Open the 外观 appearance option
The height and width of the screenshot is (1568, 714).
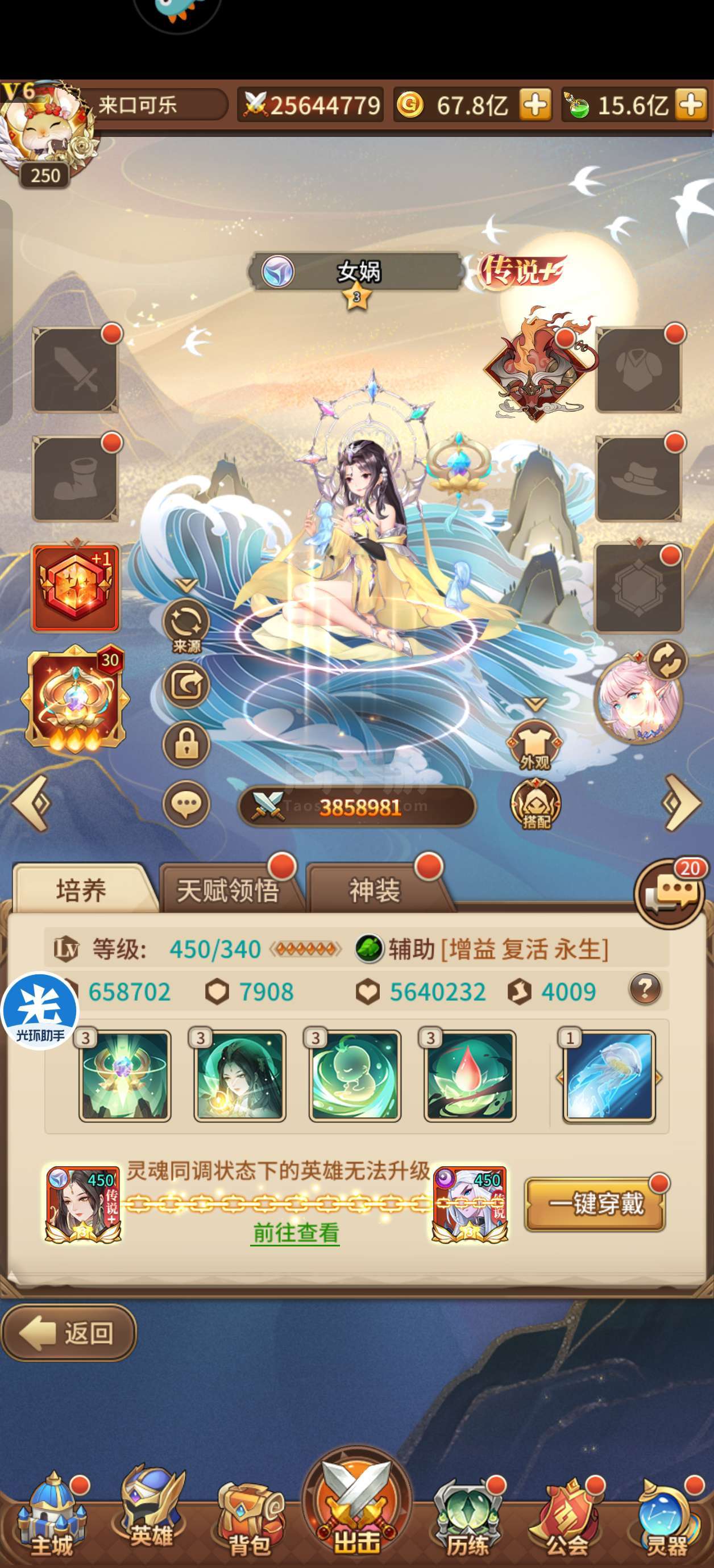coord(535,744)
